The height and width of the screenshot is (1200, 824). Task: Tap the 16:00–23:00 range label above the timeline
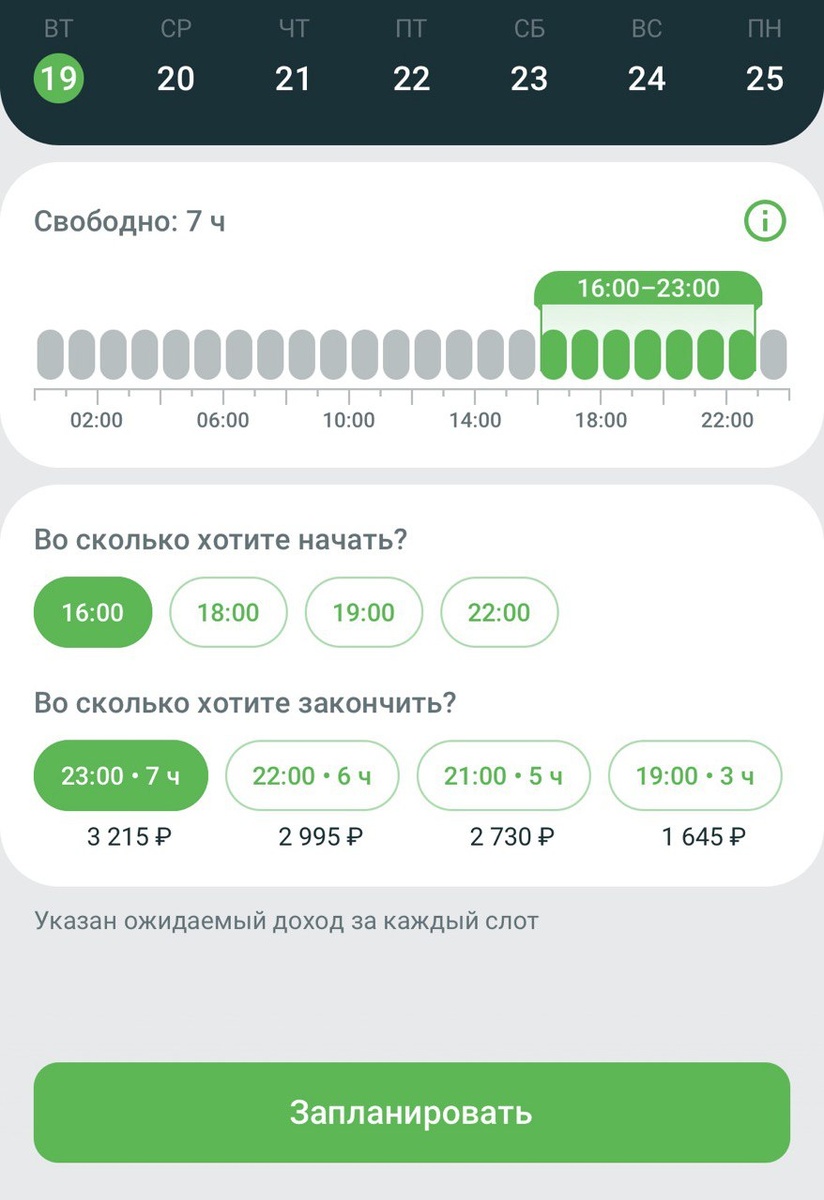pos(648,288)
